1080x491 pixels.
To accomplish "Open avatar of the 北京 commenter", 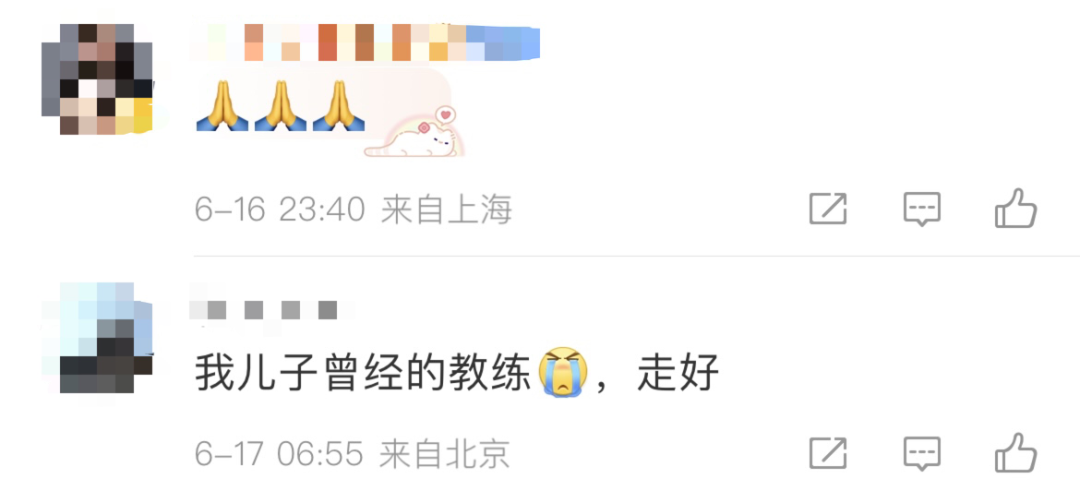I will pos(98,337).
